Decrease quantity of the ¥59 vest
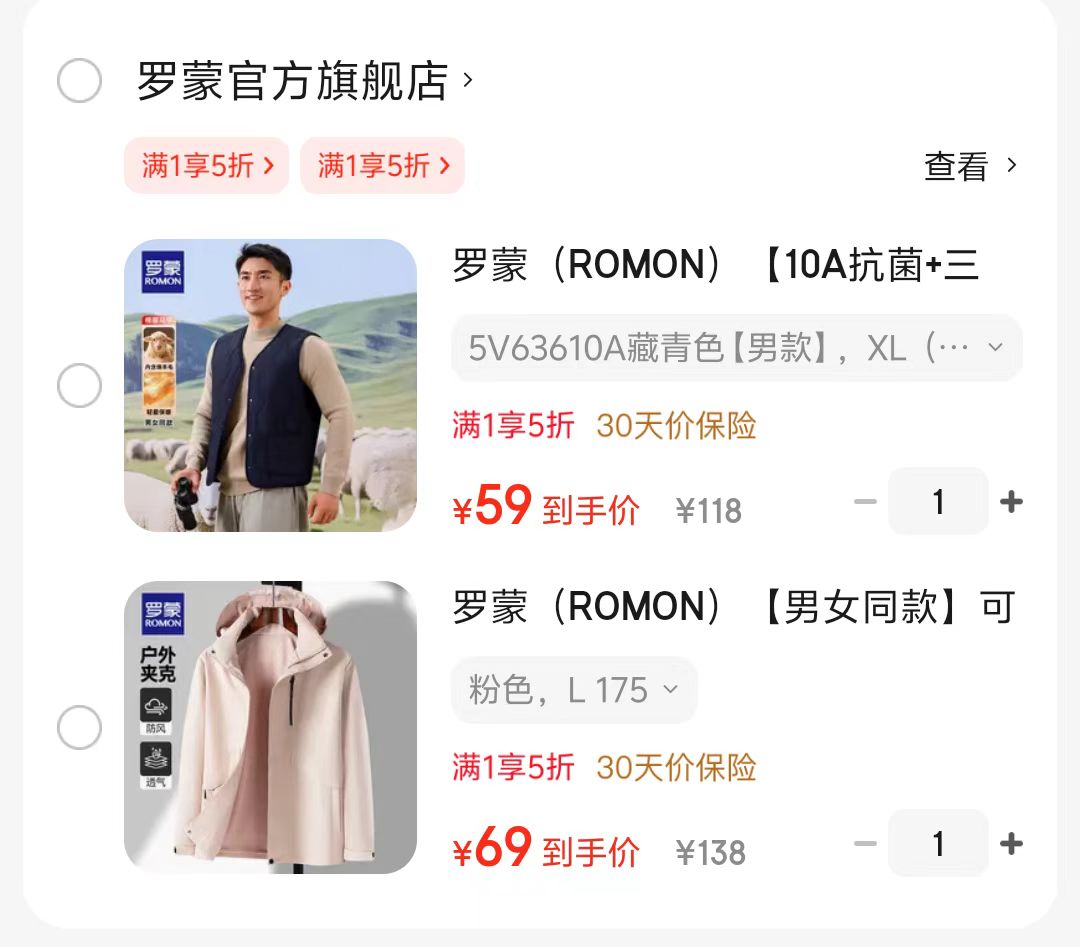 pyautogui.click(x=865, y=502)
